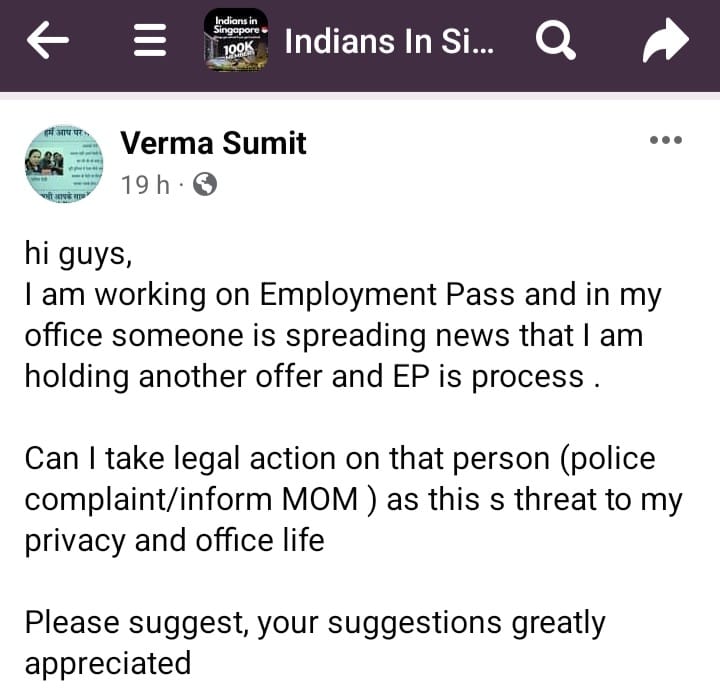View Verma Sumit's profile

click(213, 143)
